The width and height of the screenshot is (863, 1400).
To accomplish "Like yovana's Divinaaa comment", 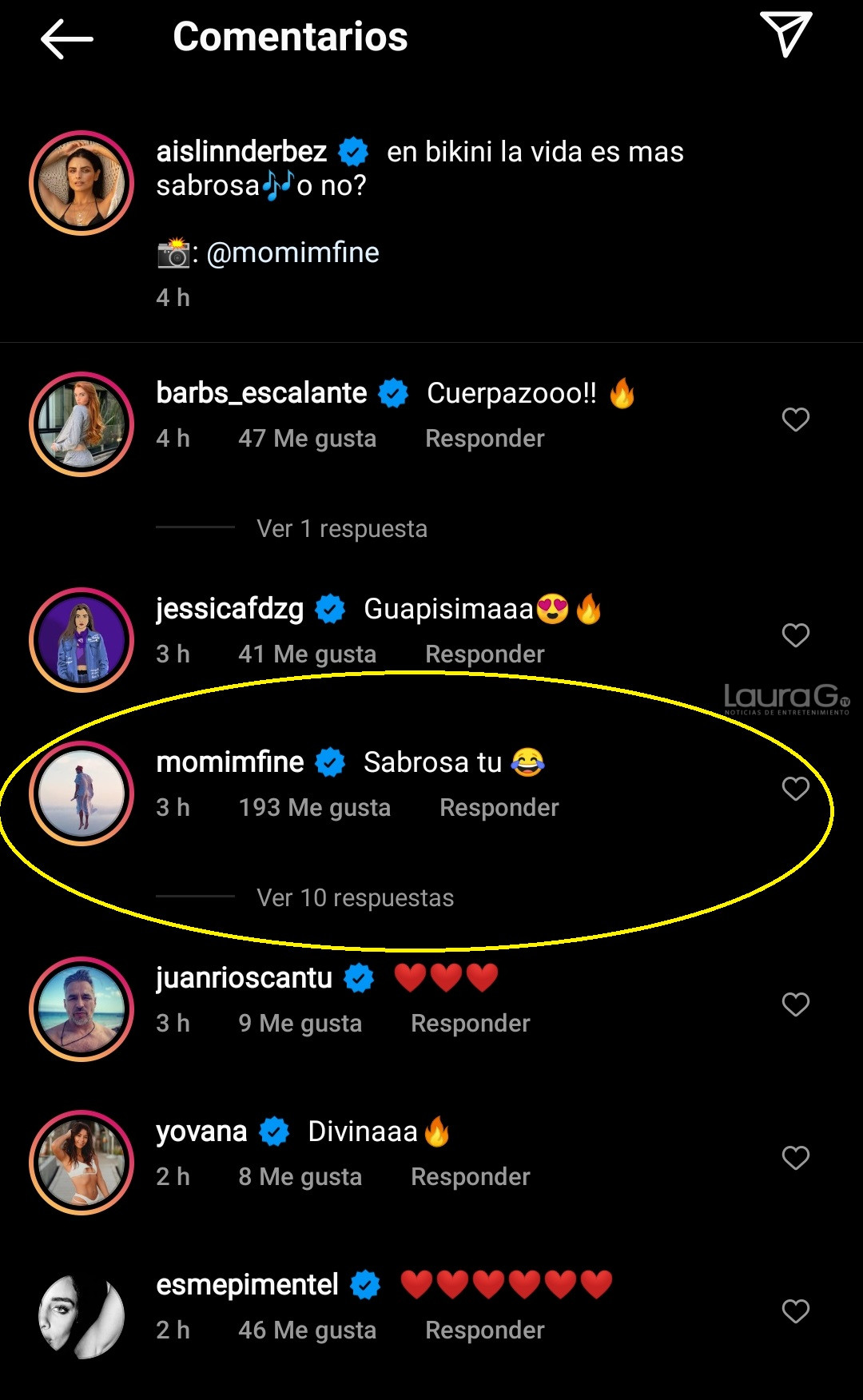I will coord(795,1158).
